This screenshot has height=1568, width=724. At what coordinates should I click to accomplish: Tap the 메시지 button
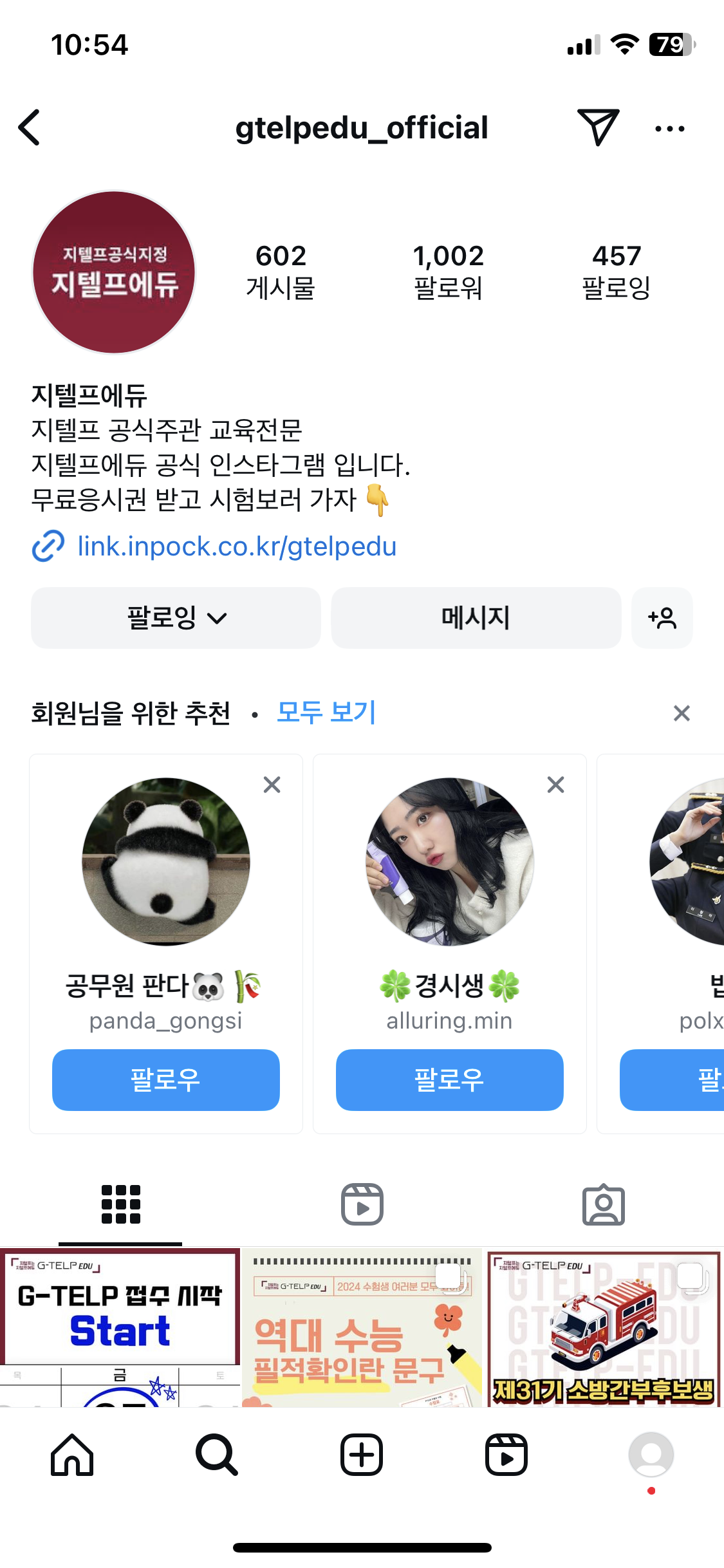(476, 618)
